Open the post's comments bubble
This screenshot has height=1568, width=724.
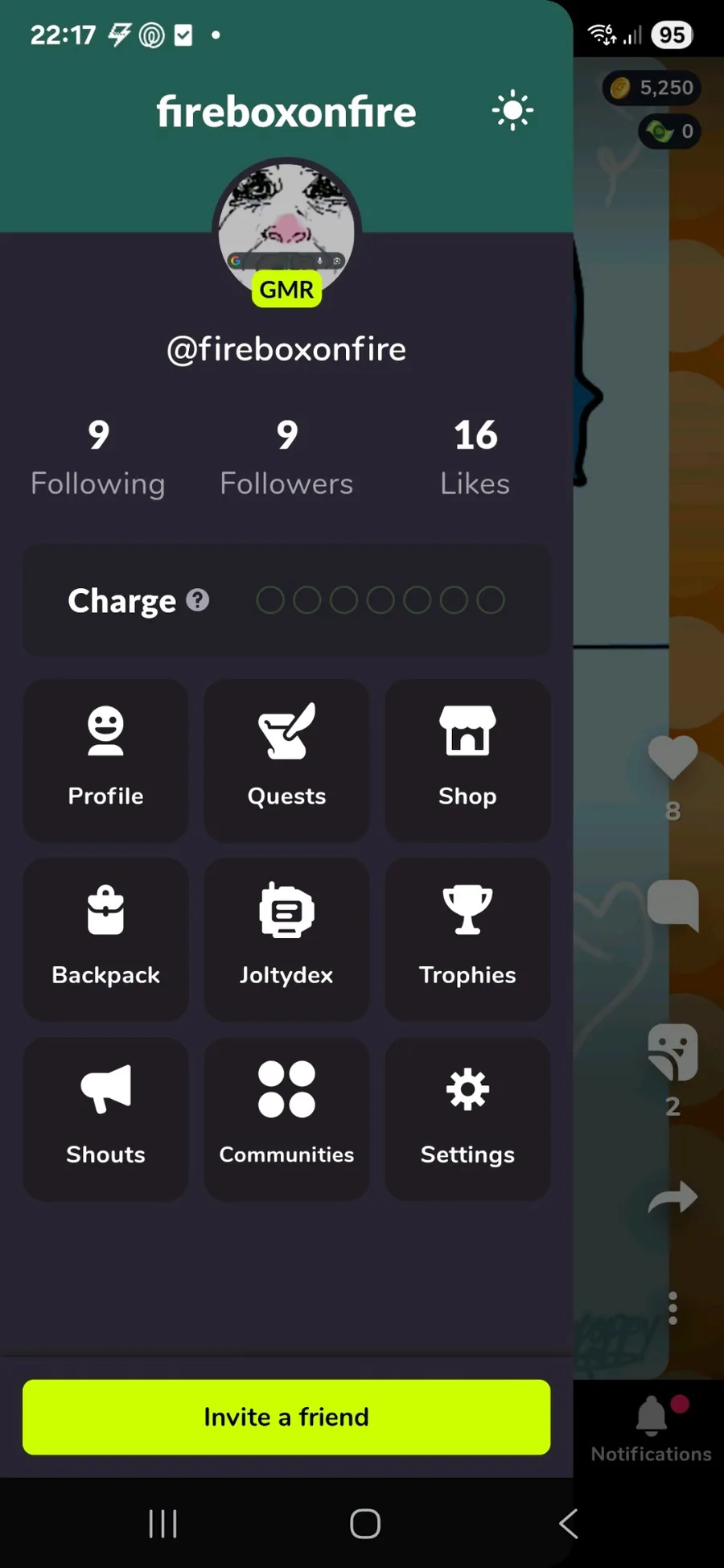point(673,904)
